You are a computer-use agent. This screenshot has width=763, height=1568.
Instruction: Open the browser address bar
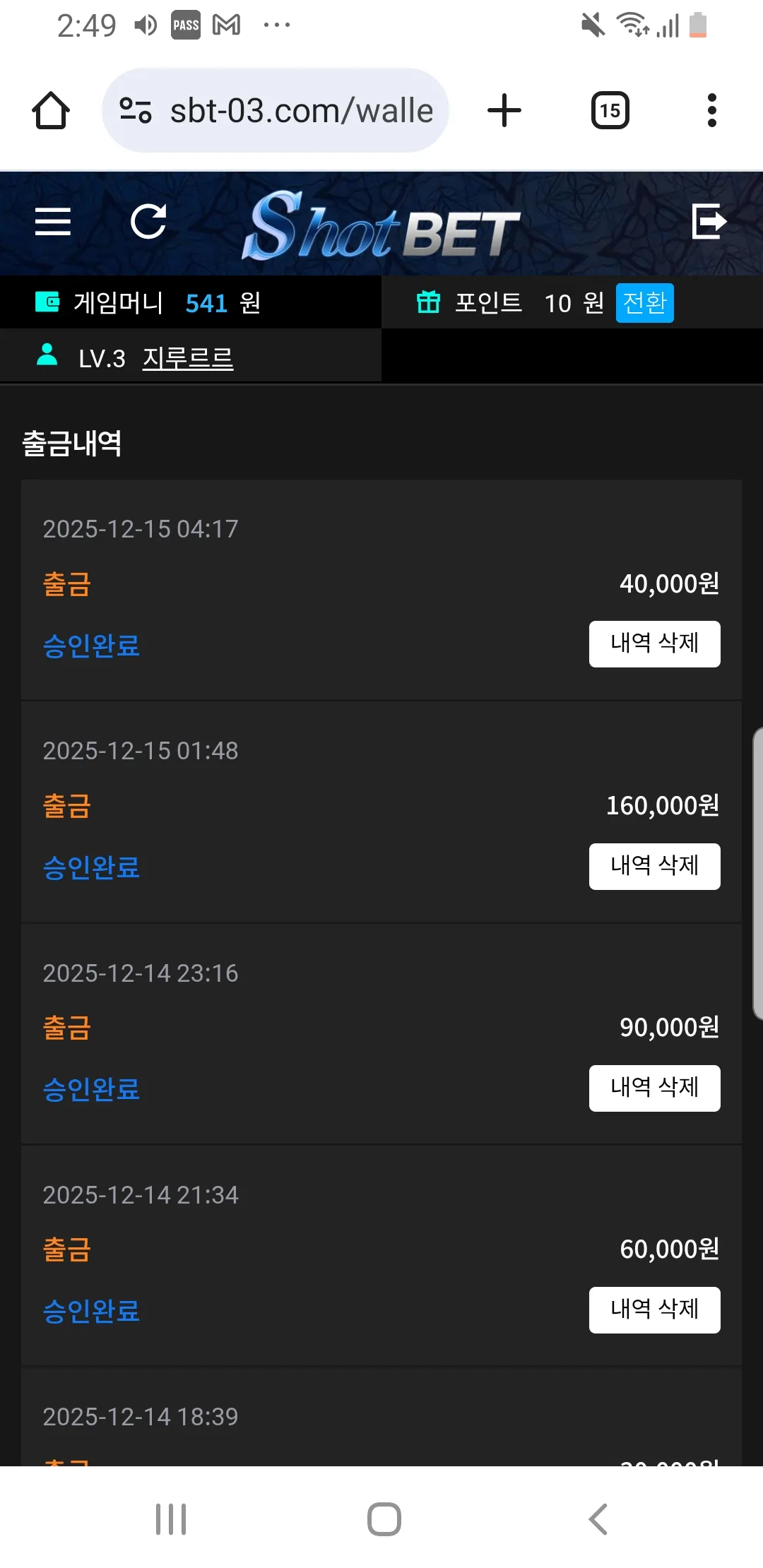click(276, 110)
